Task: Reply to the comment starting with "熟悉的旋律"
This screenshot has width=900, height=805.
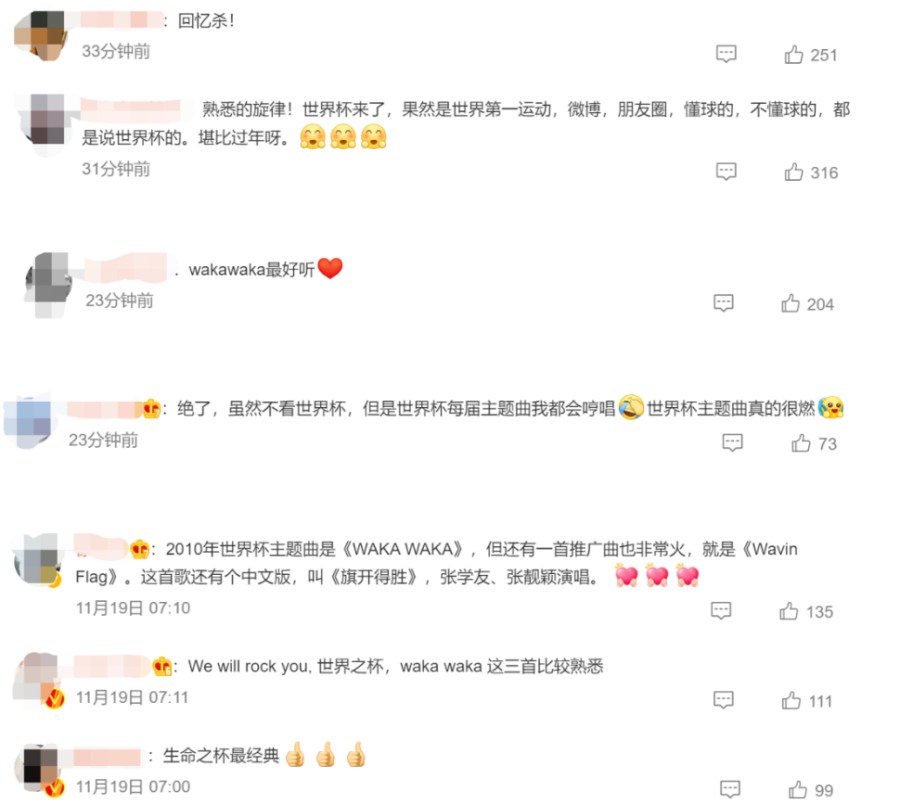Action: tap(726, 172)
